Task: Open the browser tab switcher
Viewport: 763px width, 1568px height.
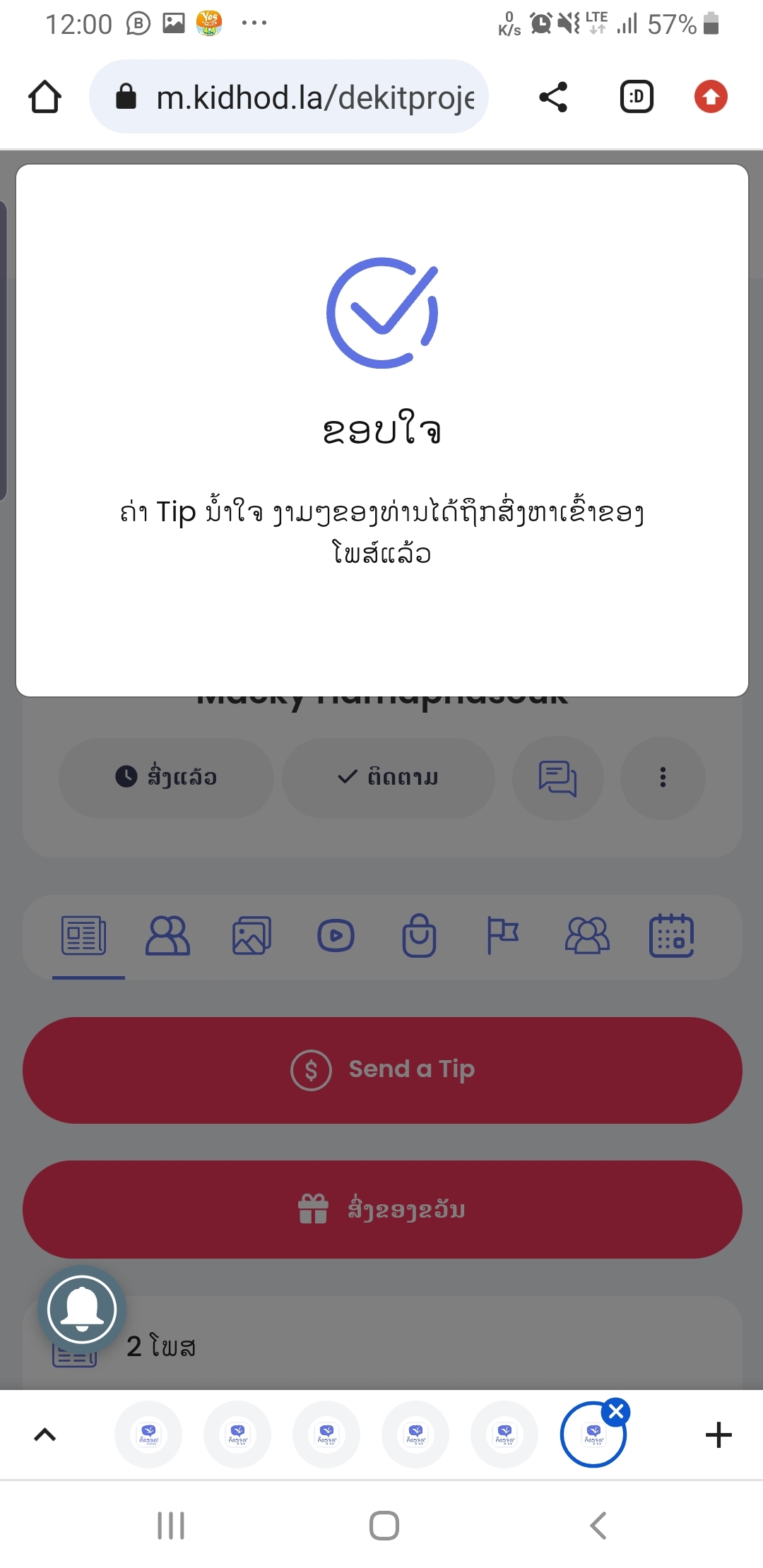Action: pyautogui.click(x=637, y=97)
